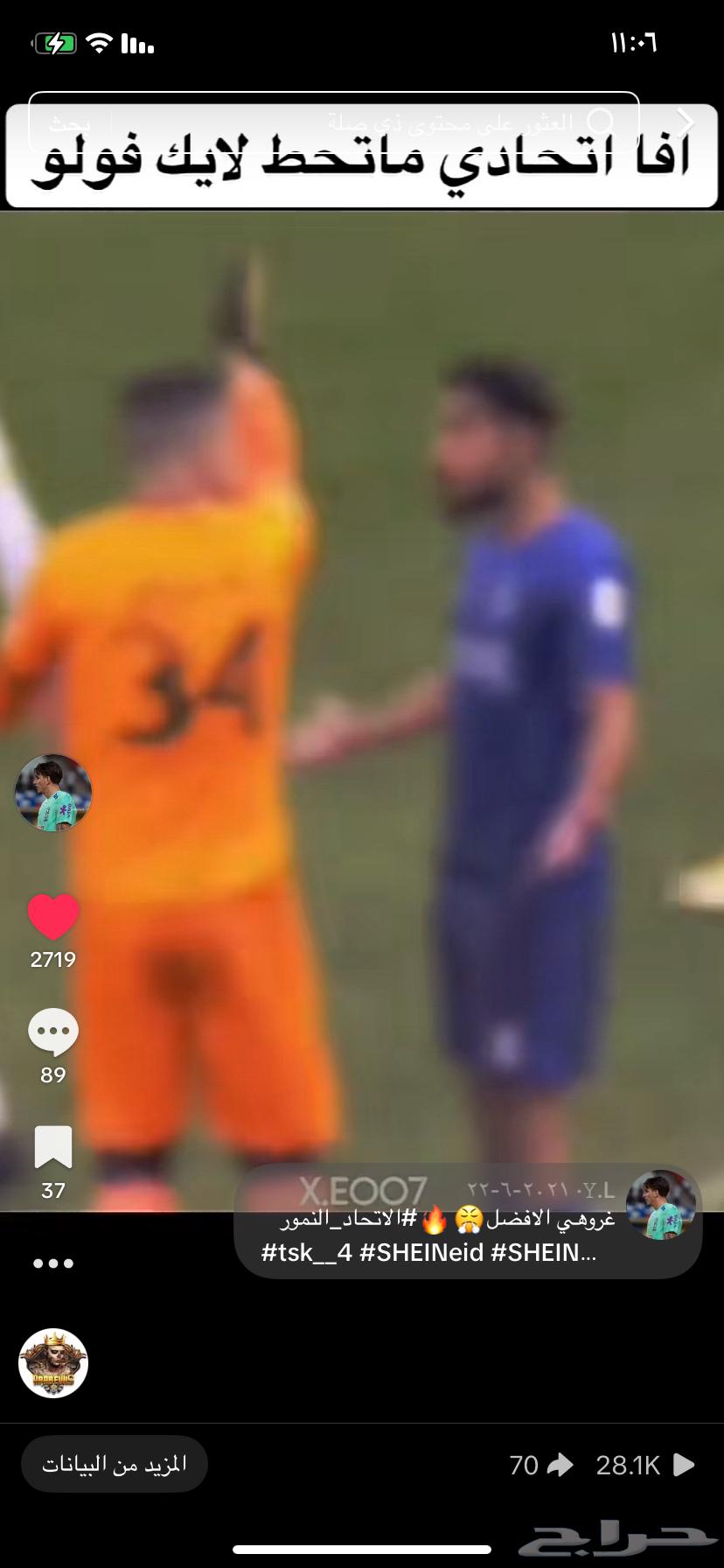Bookmark this video to favorites

[53, 1147]
